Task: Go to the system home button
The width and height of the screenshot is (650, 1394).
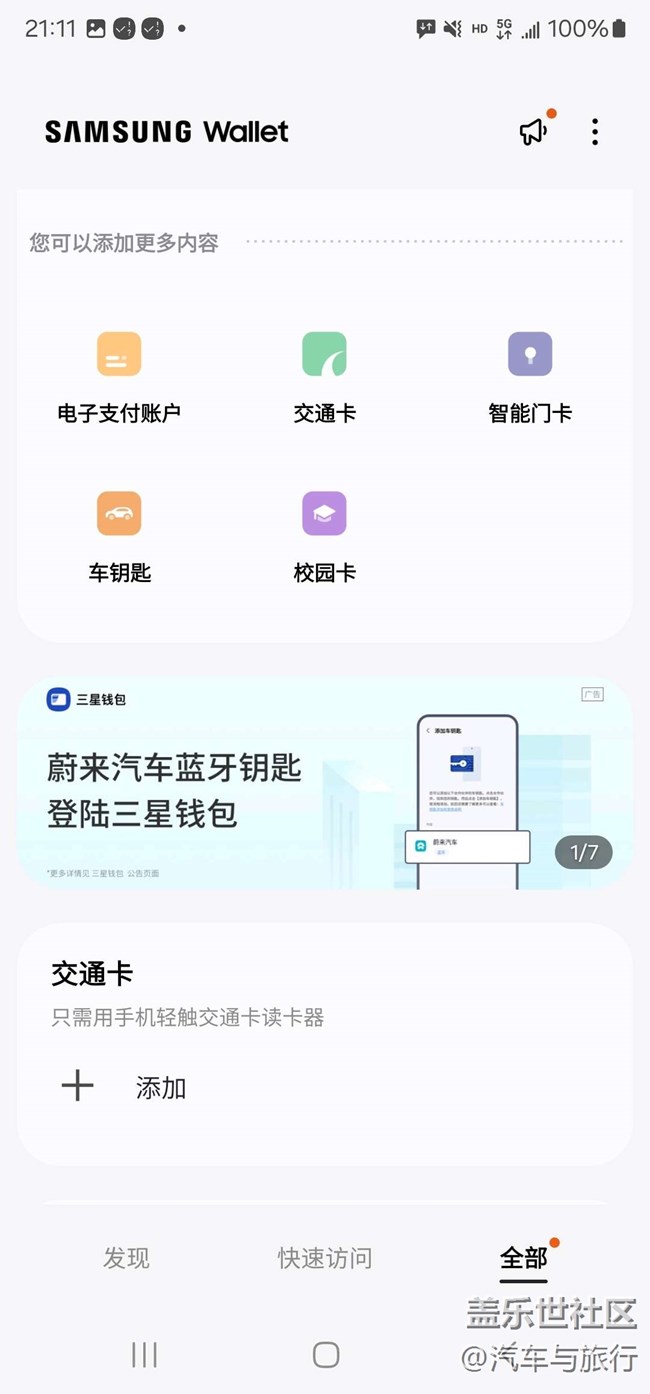Action: [326, 1355]
